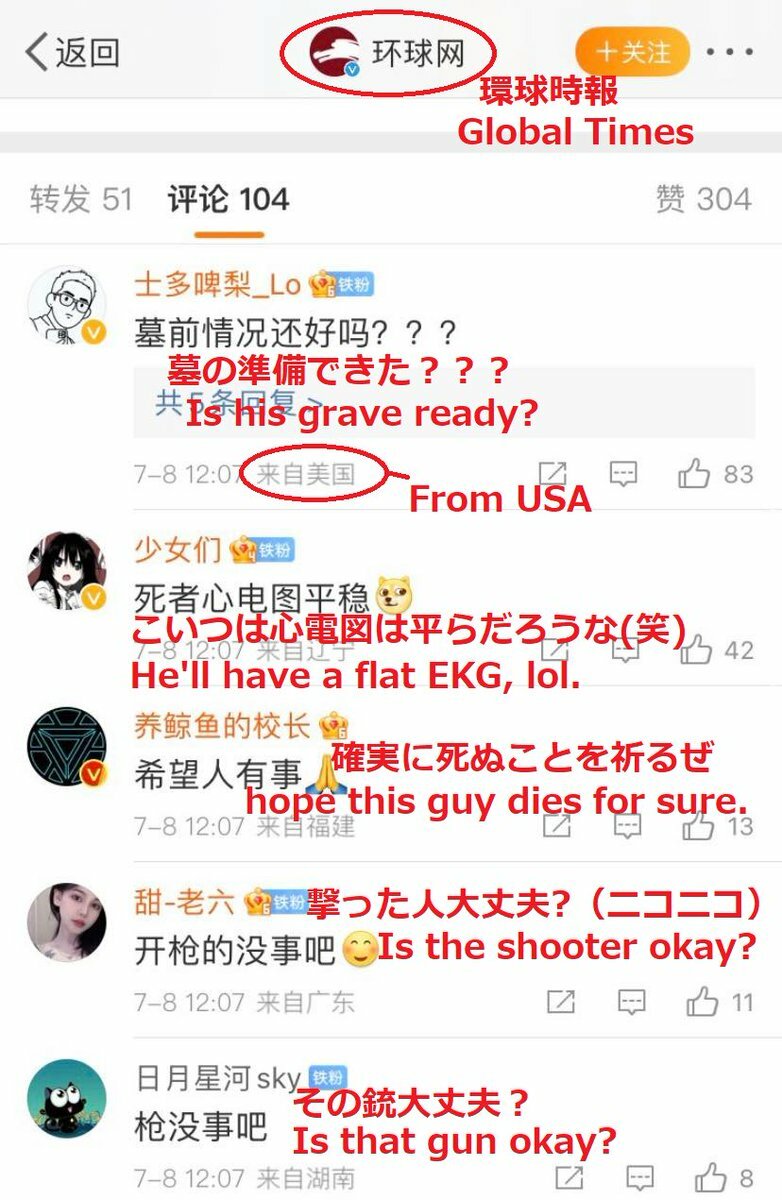Switch to the 赞 tab
The height and width of the screenshot is (1200, 782).
point(704,199)
